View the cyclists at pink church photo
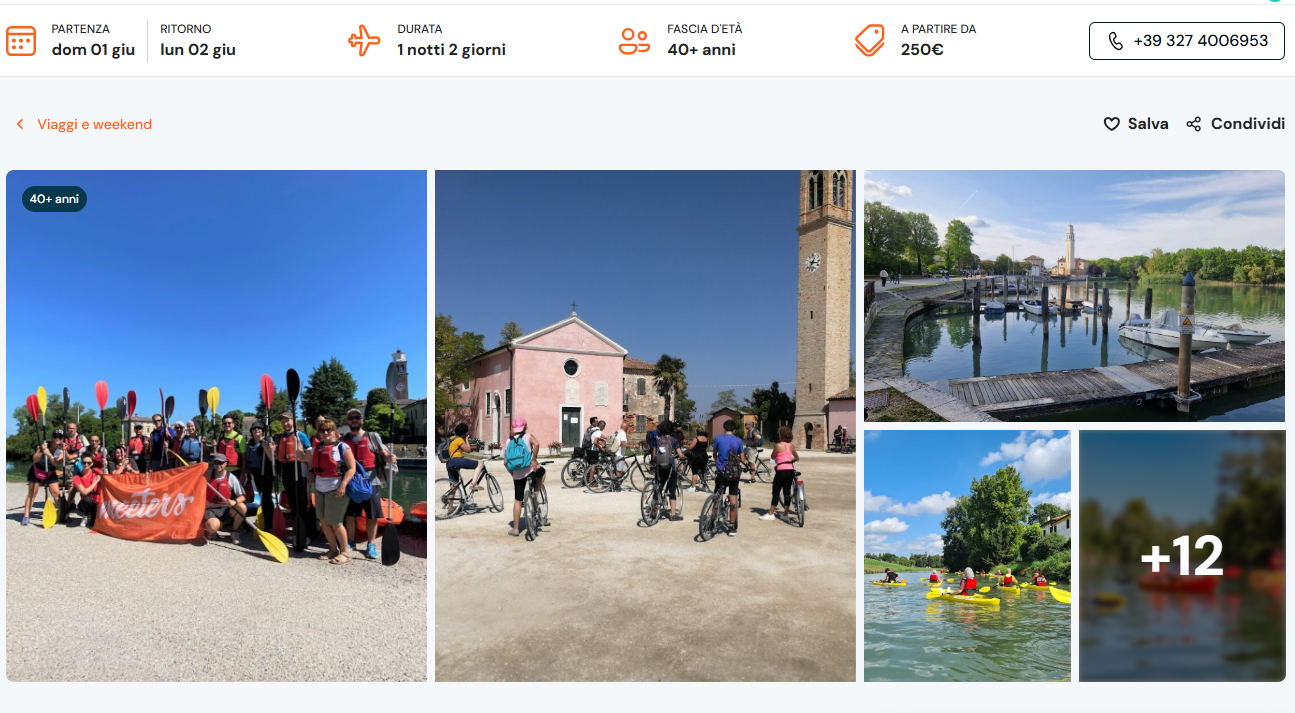 tap(645, 425)
